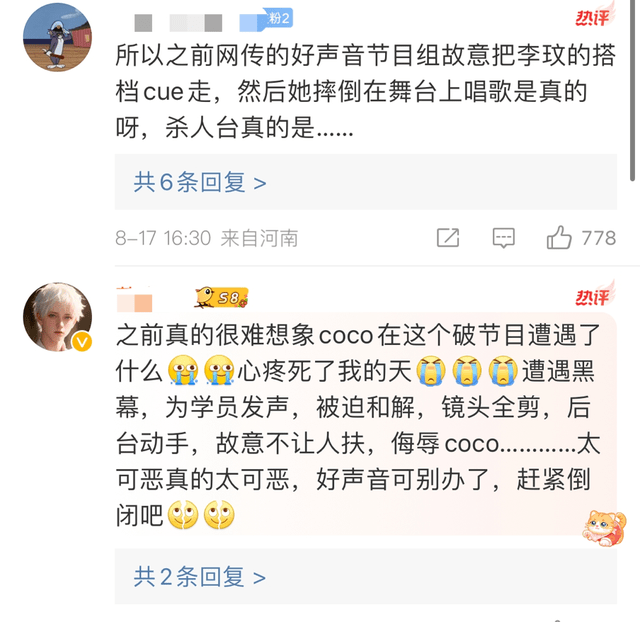Viewport: 640px width, 622px height.
Task: Open the 粉2 fan badge
Action: tap(279, 17)
